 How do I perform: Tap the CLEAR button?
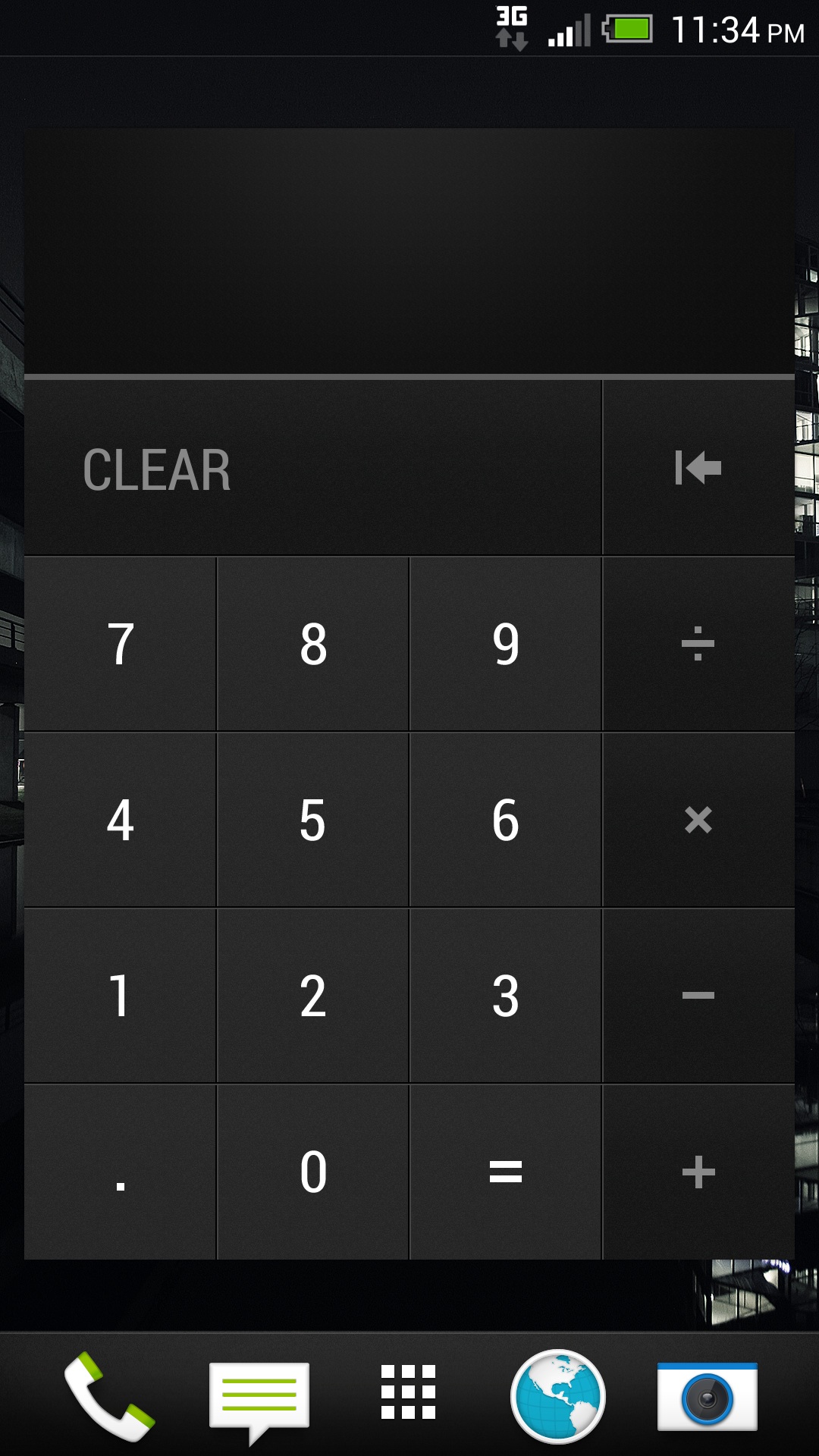312,468
